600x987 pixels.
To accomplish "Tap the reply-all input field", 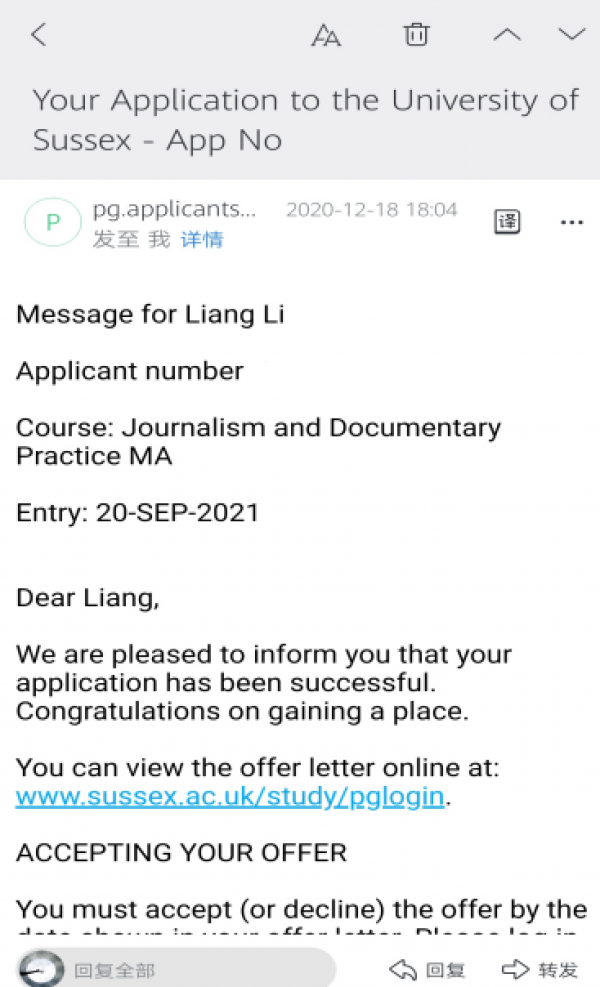I will (176, 968).
